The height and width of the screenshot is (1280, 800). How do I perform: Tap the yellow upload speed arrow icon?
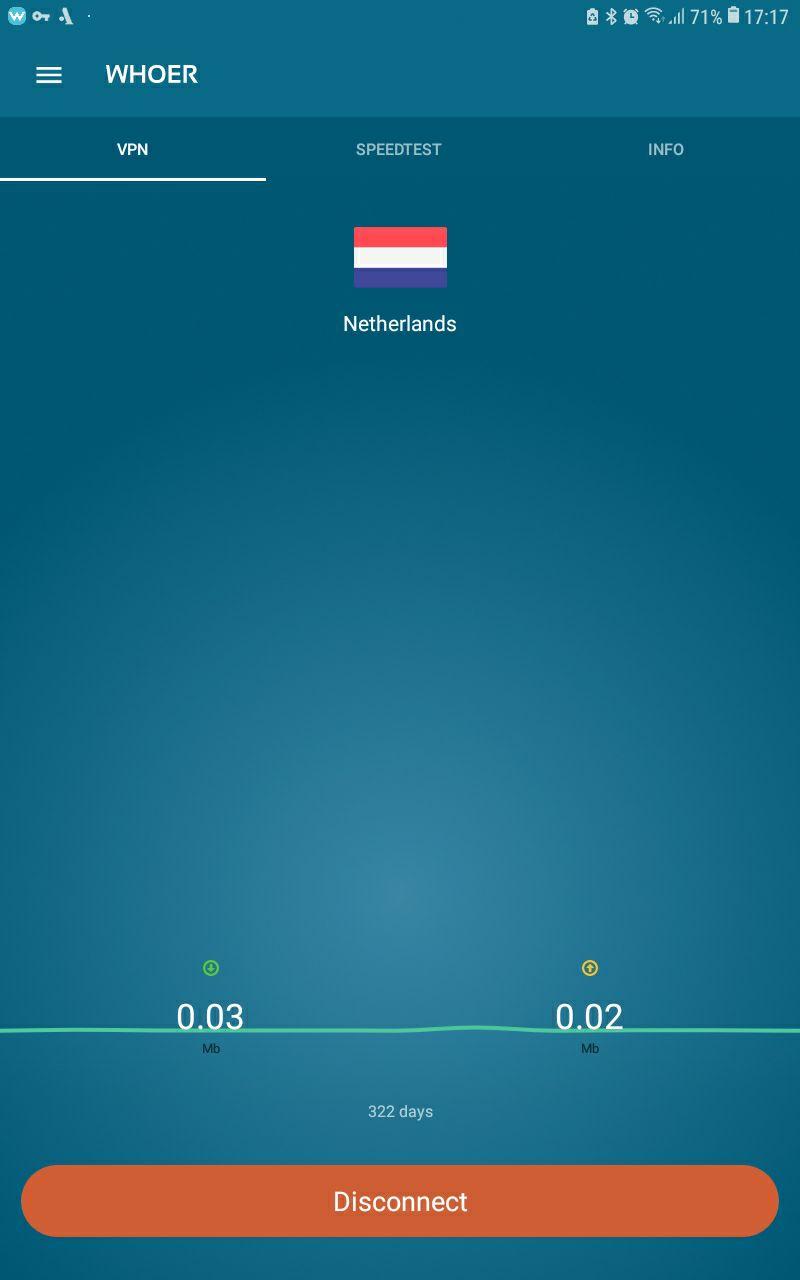(590, 967)
